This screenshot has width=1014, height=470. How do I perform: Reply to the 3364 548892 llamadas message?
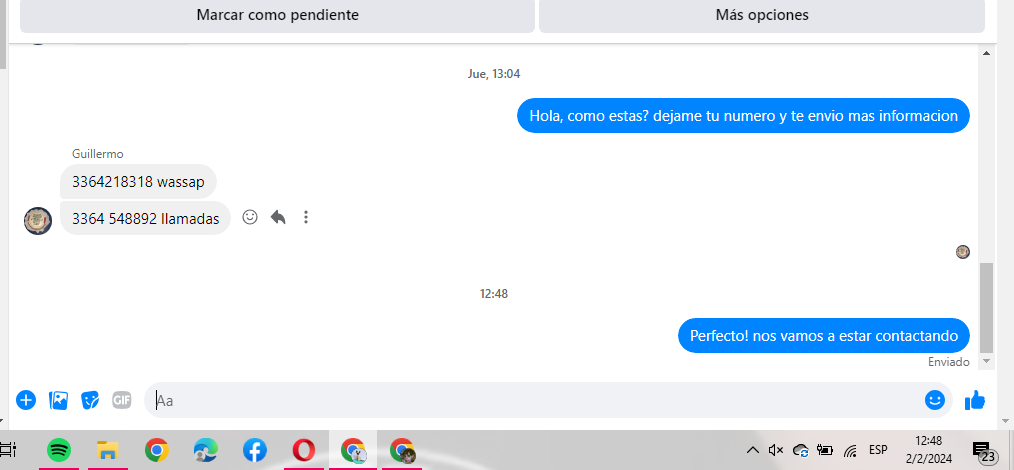click(x=278, y=217)
